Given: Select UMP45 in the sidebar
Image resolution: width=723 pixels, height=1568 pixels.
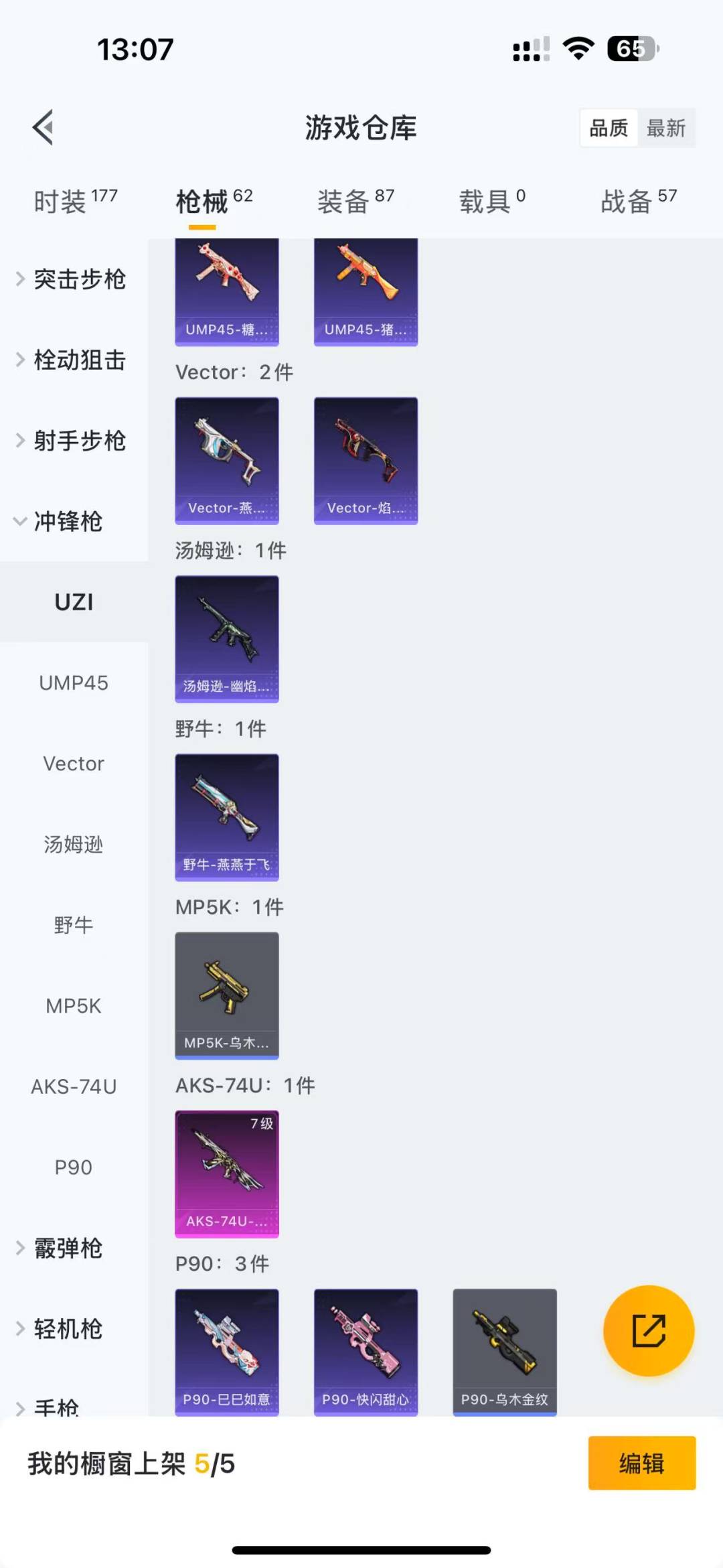Looking at the screenshot, I should pos(74,683).
